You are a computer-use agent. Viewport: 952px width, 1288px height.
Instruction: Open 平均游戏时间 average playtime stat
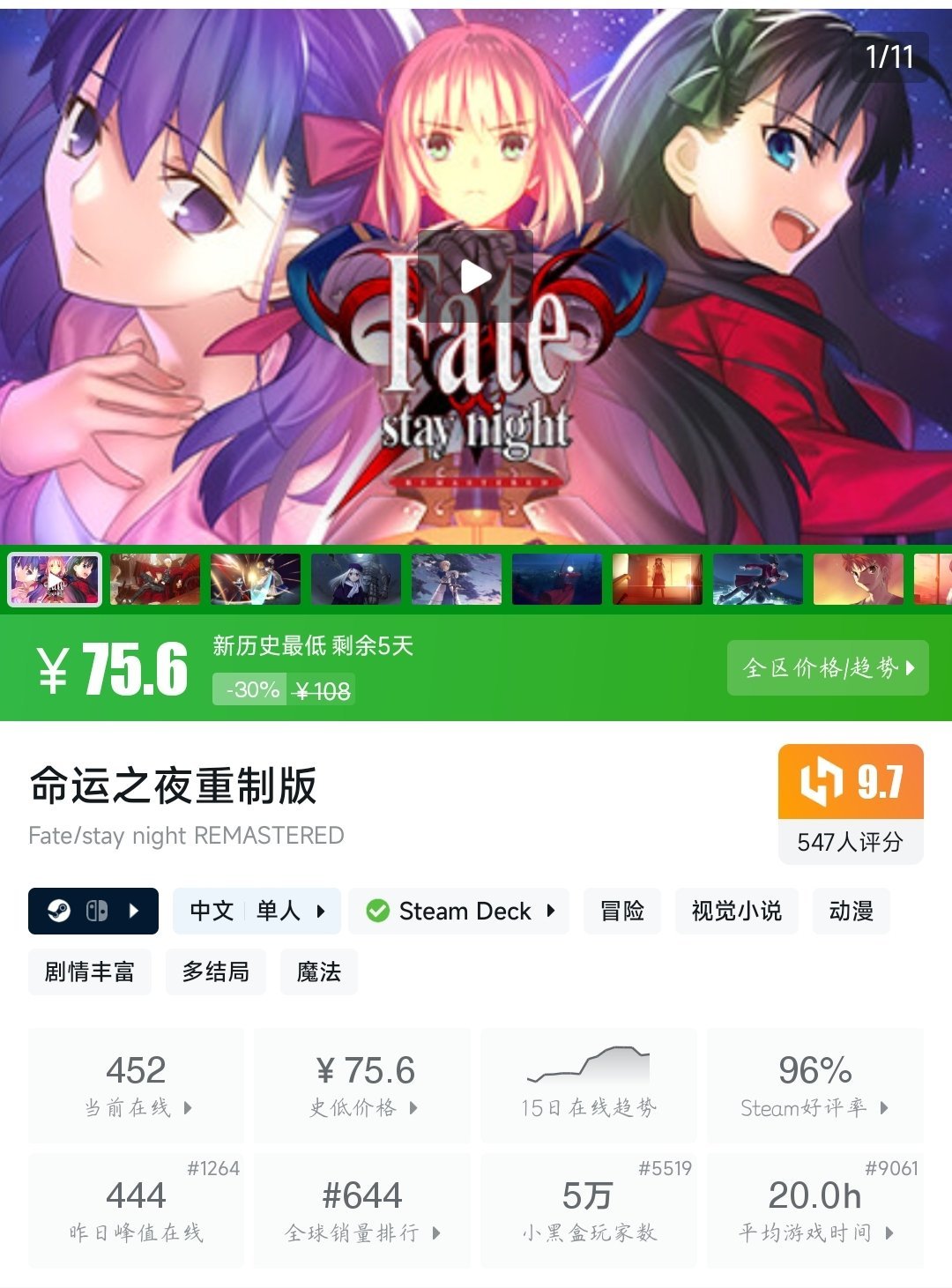pos(814,1210)
